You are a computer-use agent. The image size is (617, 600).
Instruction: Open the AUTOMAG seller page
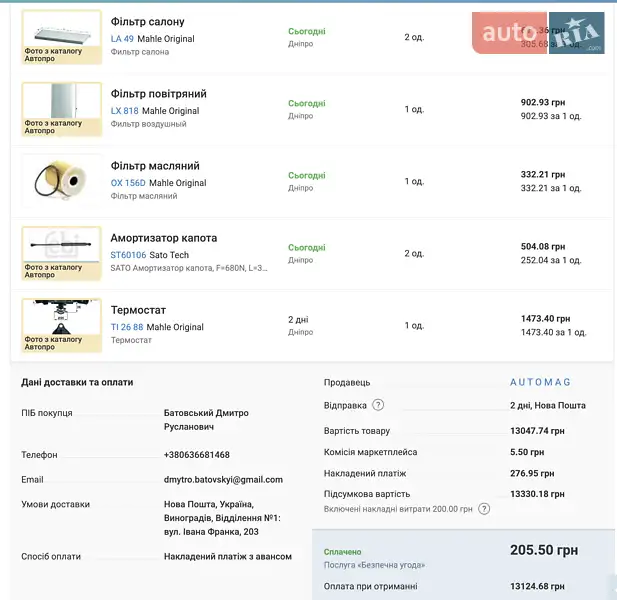tap(540, 382)
